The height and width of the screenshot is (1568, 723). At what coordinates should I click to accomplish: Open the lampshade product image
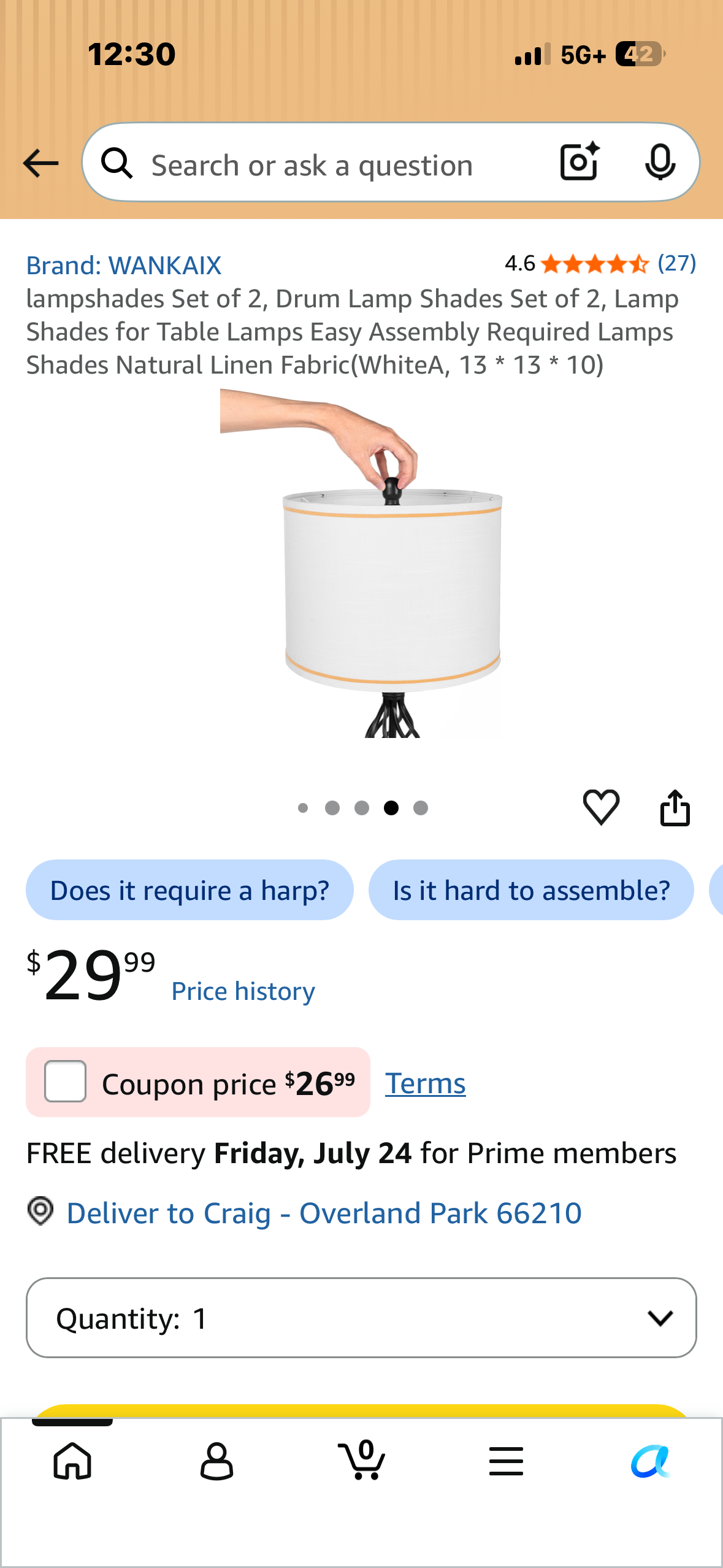pos(362,563)
